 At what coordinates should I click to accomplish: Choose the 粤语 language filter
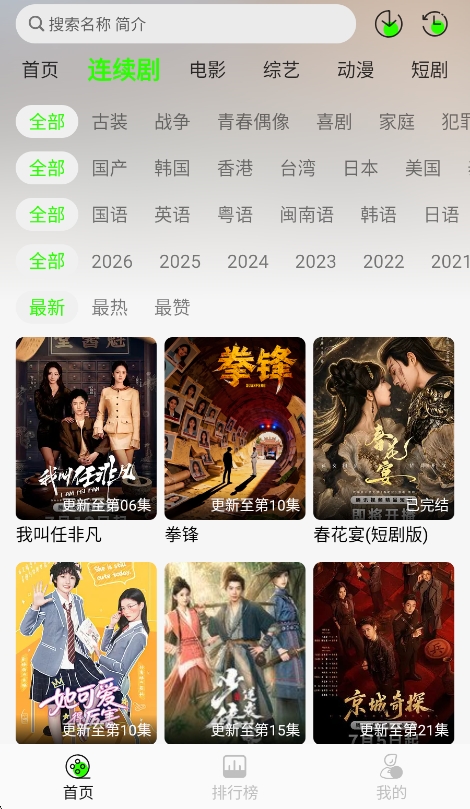point(235,215)
